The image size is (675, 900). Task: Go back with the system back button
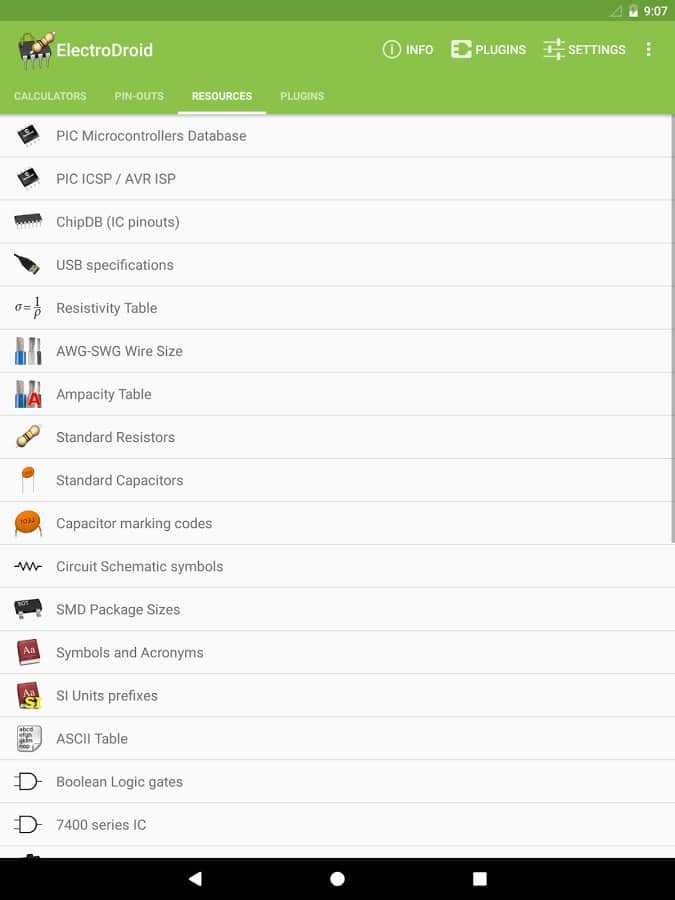click(195, 879)
